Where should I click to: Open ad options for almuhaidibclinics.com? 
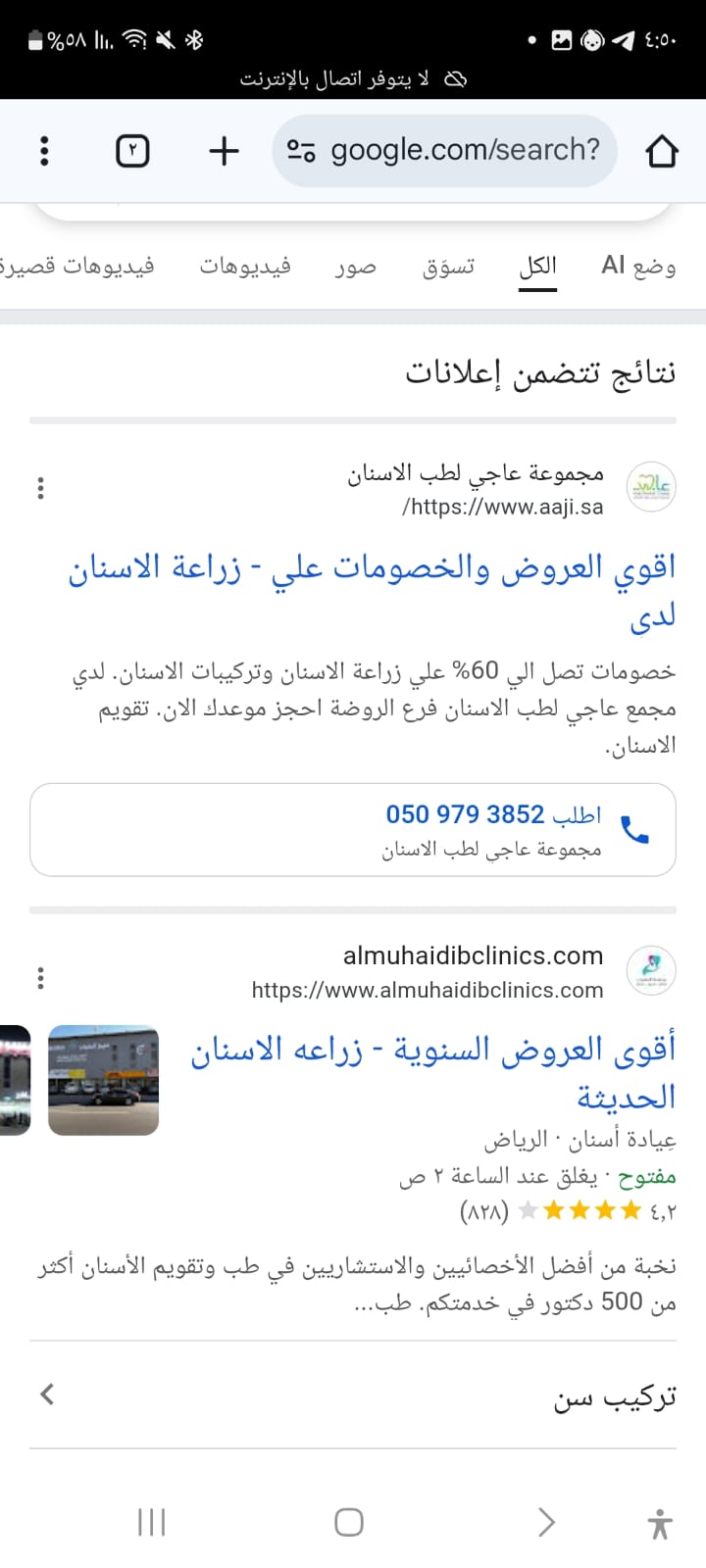[40, 977]
